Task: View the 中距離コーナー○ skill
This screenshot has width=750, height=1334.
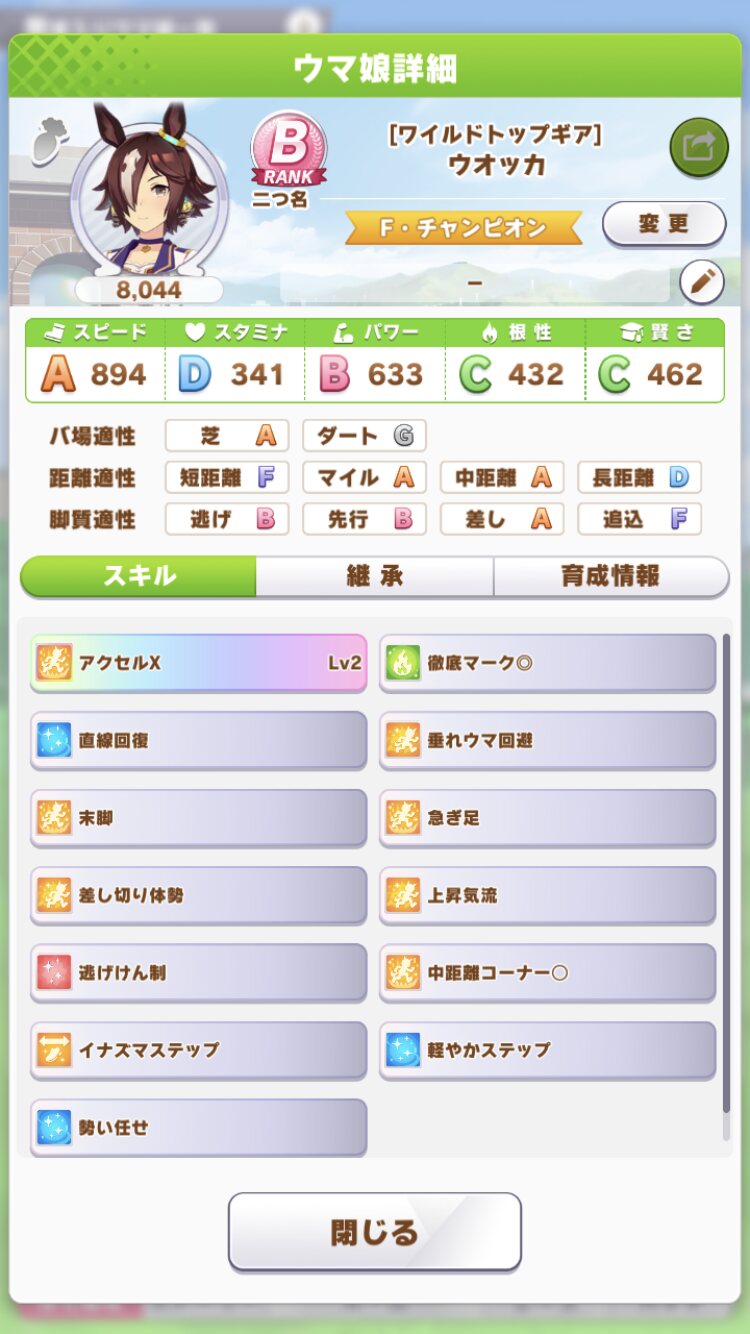Action: [547, 972]
